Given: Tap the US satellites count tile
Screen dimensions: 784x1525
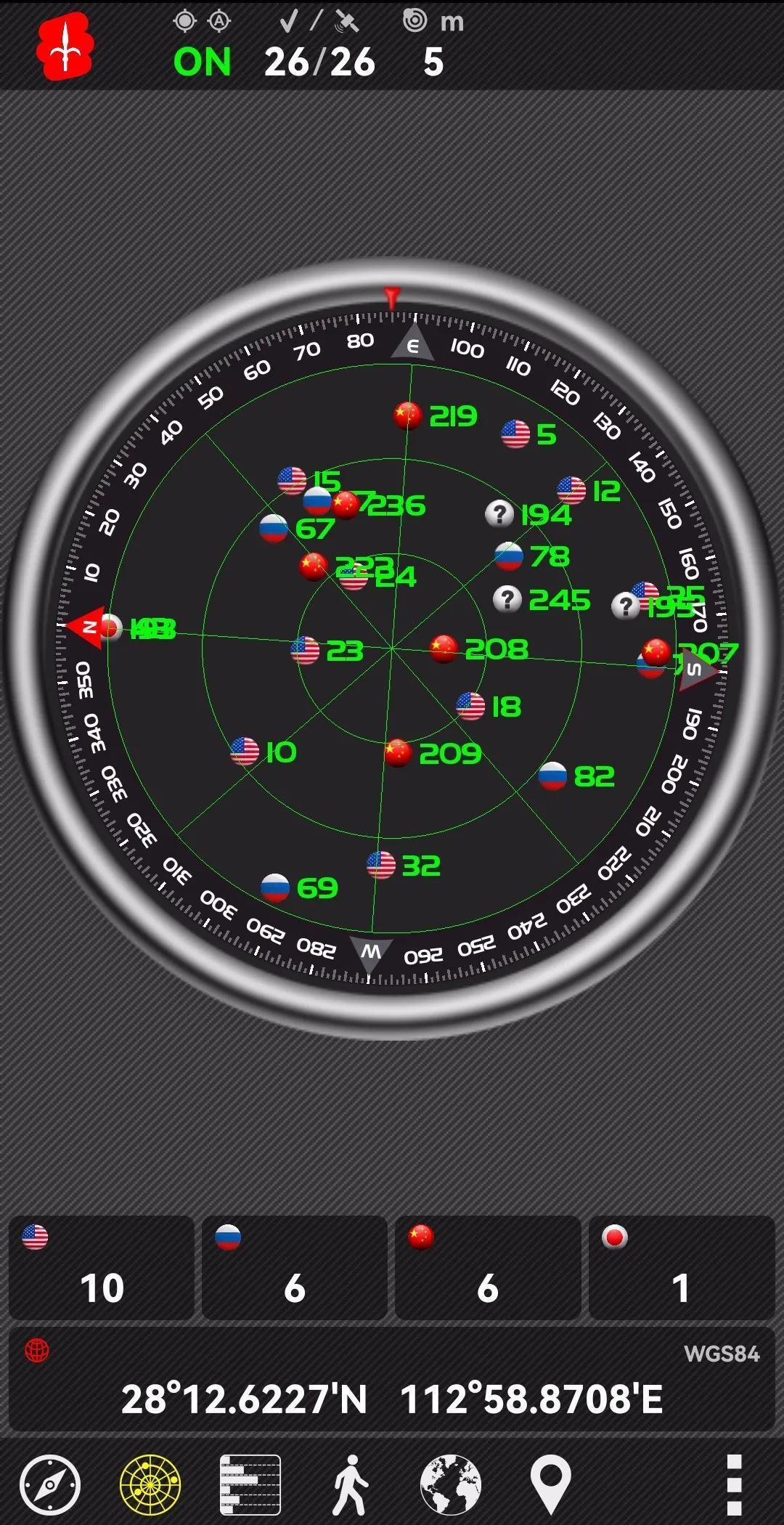Looking at the screenshot, I should [x=102, y=1268].
